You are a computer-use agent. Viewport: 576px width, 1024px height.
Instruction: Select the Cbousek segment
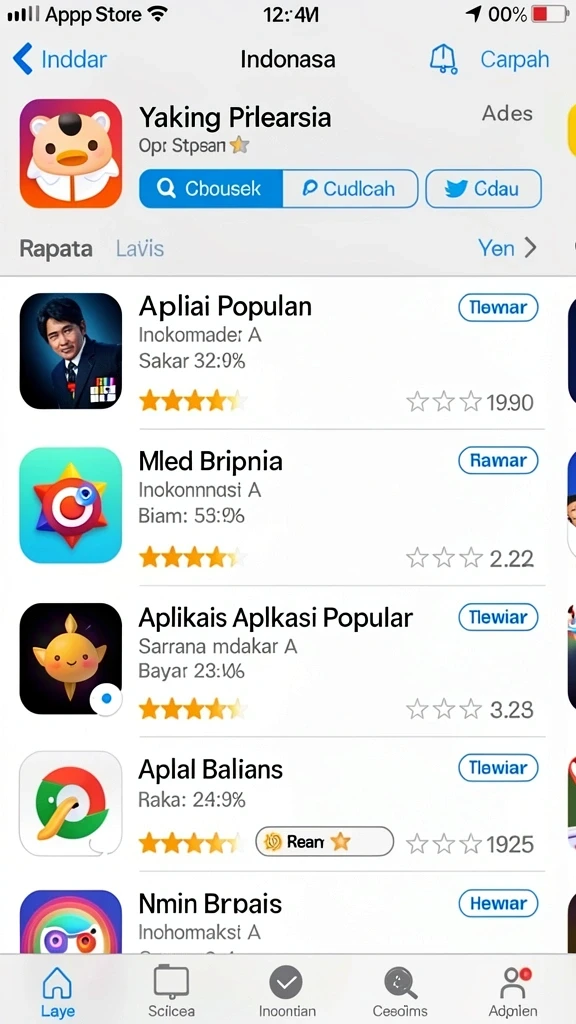tap(211, 189)
